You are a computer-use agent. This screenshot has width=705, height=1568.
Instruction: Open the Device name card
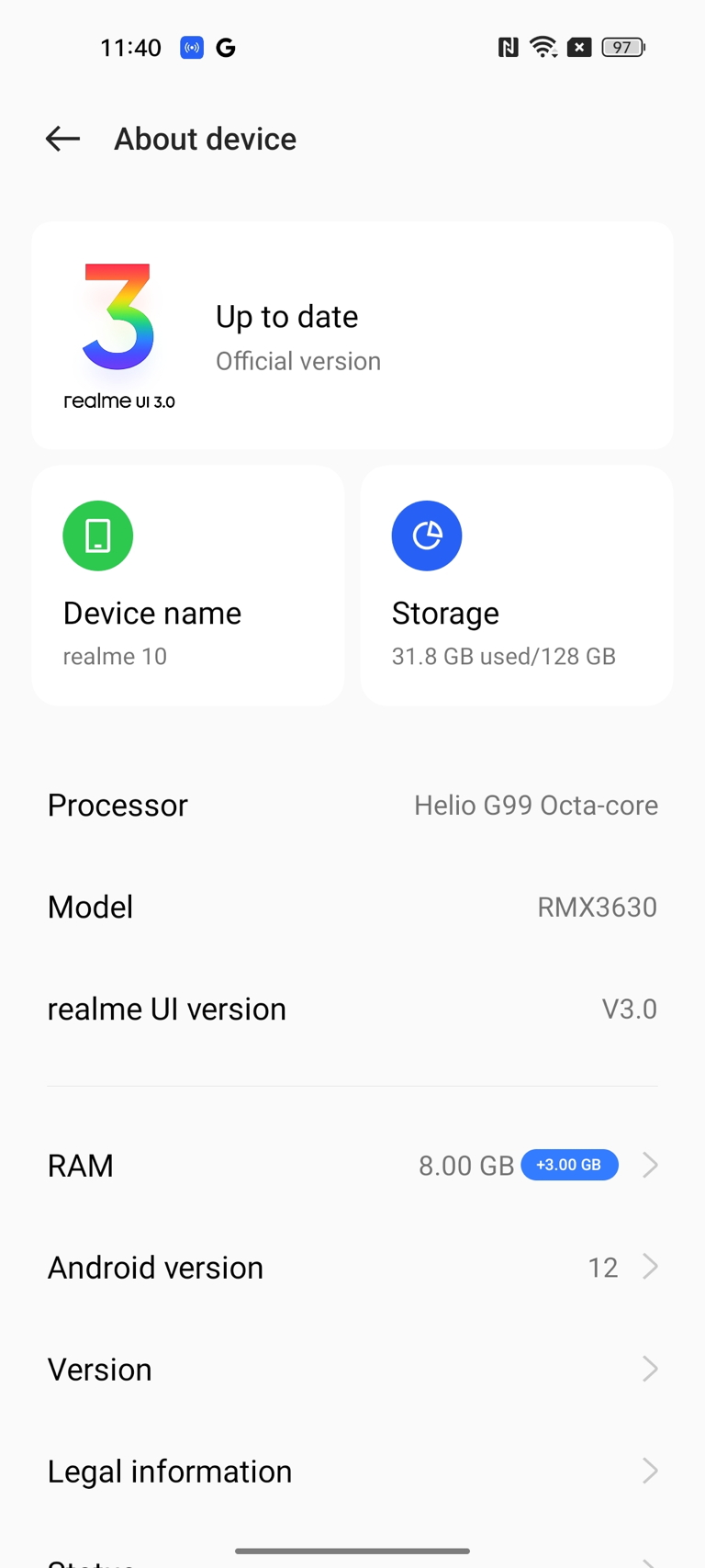[x=188, y=585]
